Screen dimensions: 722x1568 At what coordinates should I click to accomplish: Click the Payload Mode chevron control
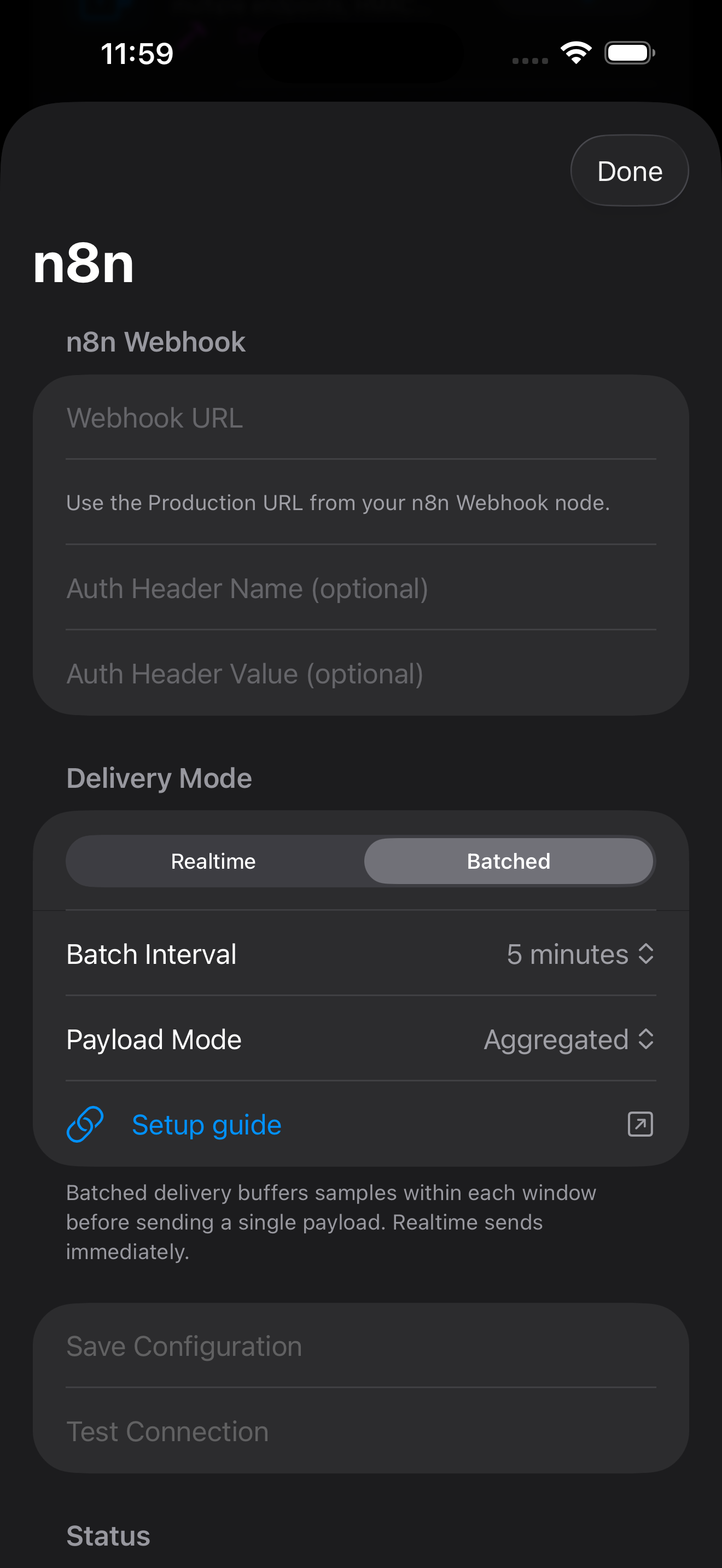[x=647, y=1040]
